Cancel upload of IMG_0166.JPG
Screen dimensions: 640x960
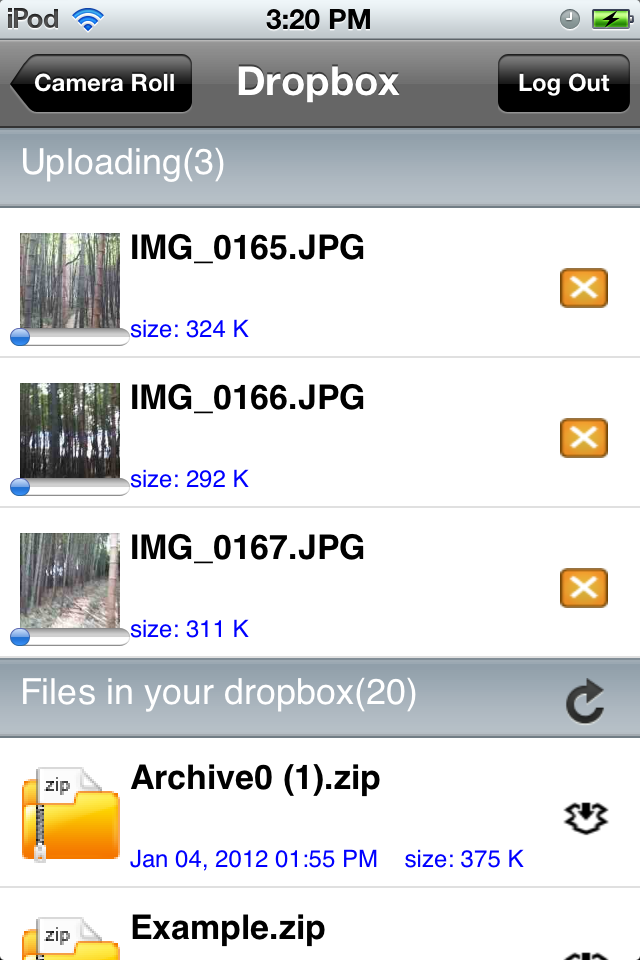click(x=584, y=437)
